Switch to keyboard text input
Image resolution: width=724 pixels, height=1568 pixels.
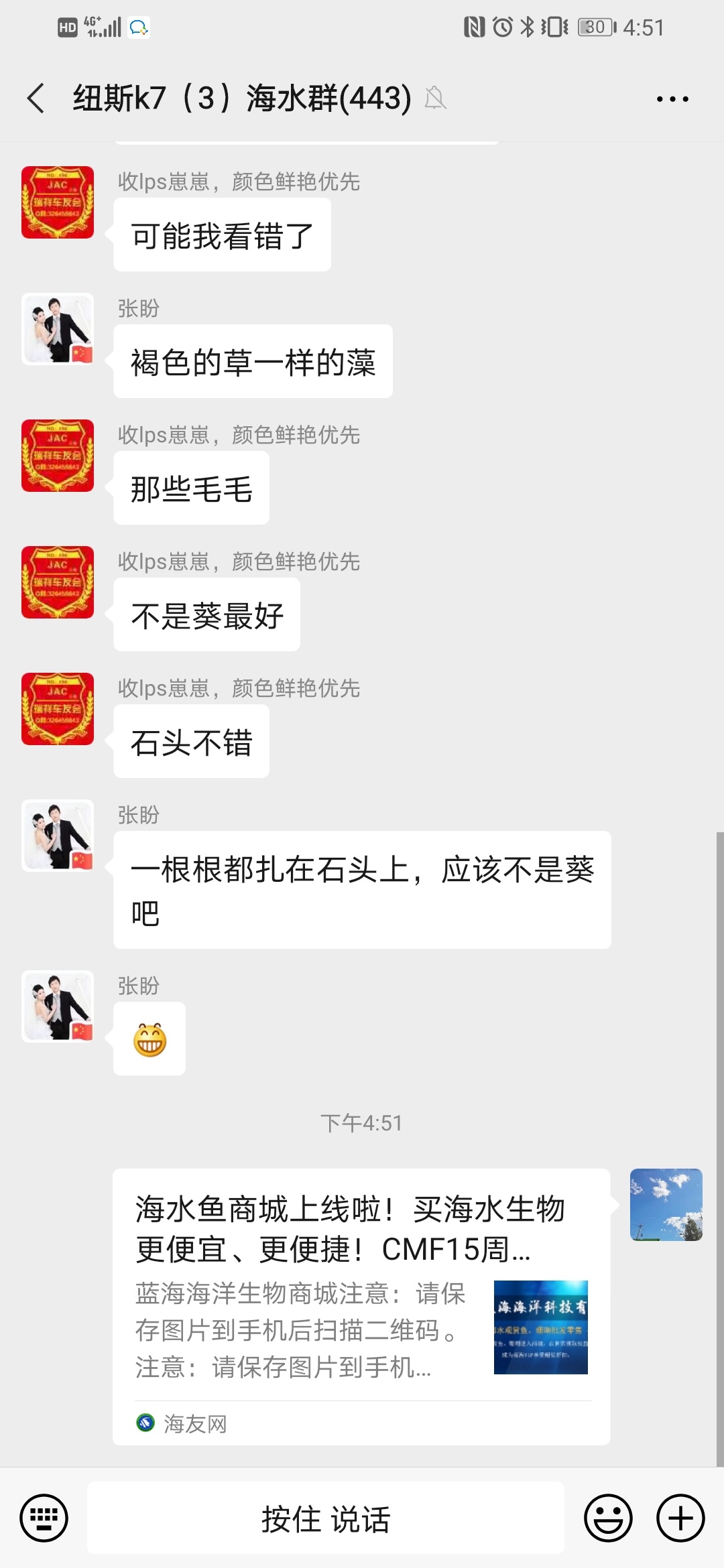coord(44,1518)
